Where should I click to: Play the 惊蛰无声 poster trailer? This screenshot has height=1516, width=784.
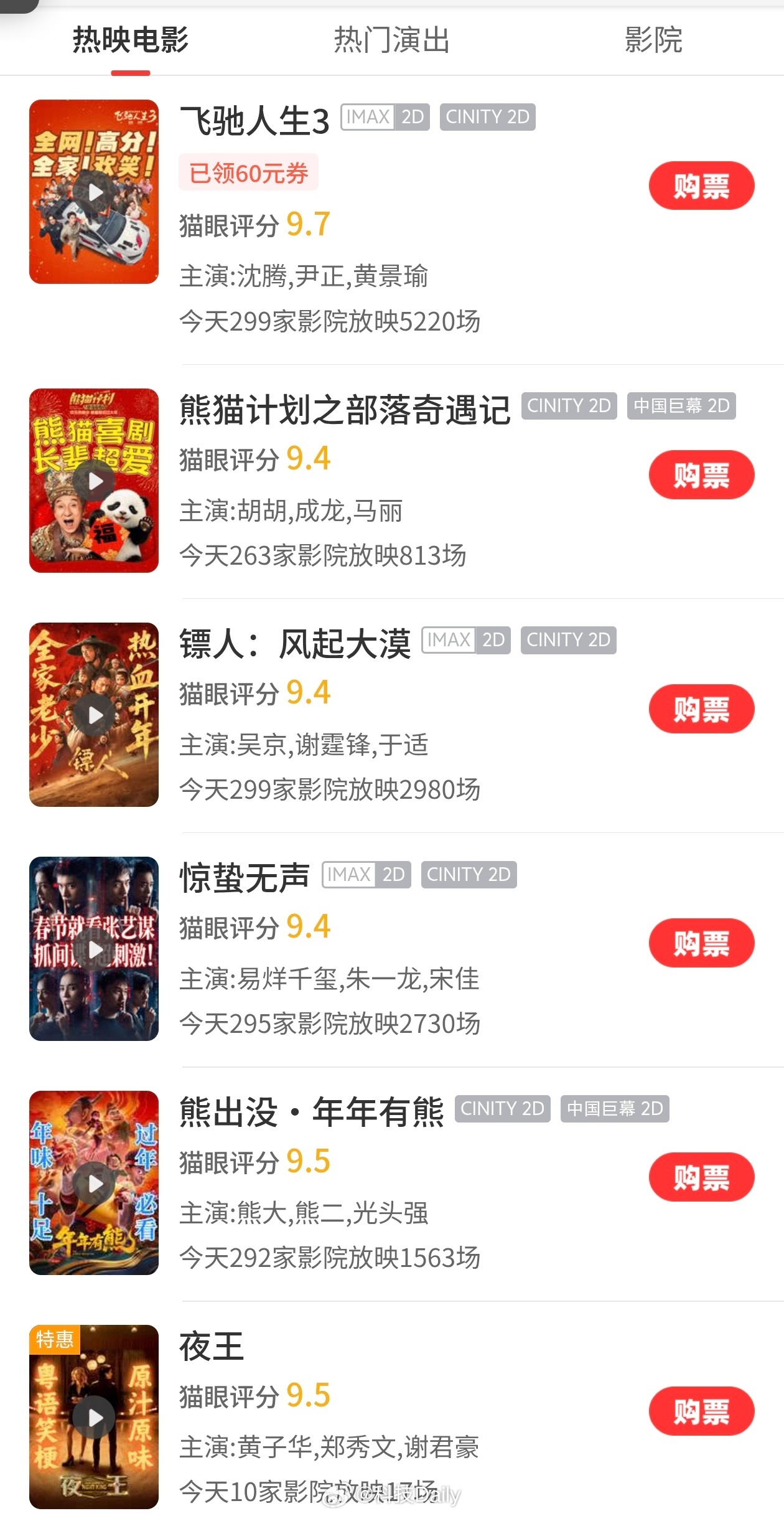point(95,949)
